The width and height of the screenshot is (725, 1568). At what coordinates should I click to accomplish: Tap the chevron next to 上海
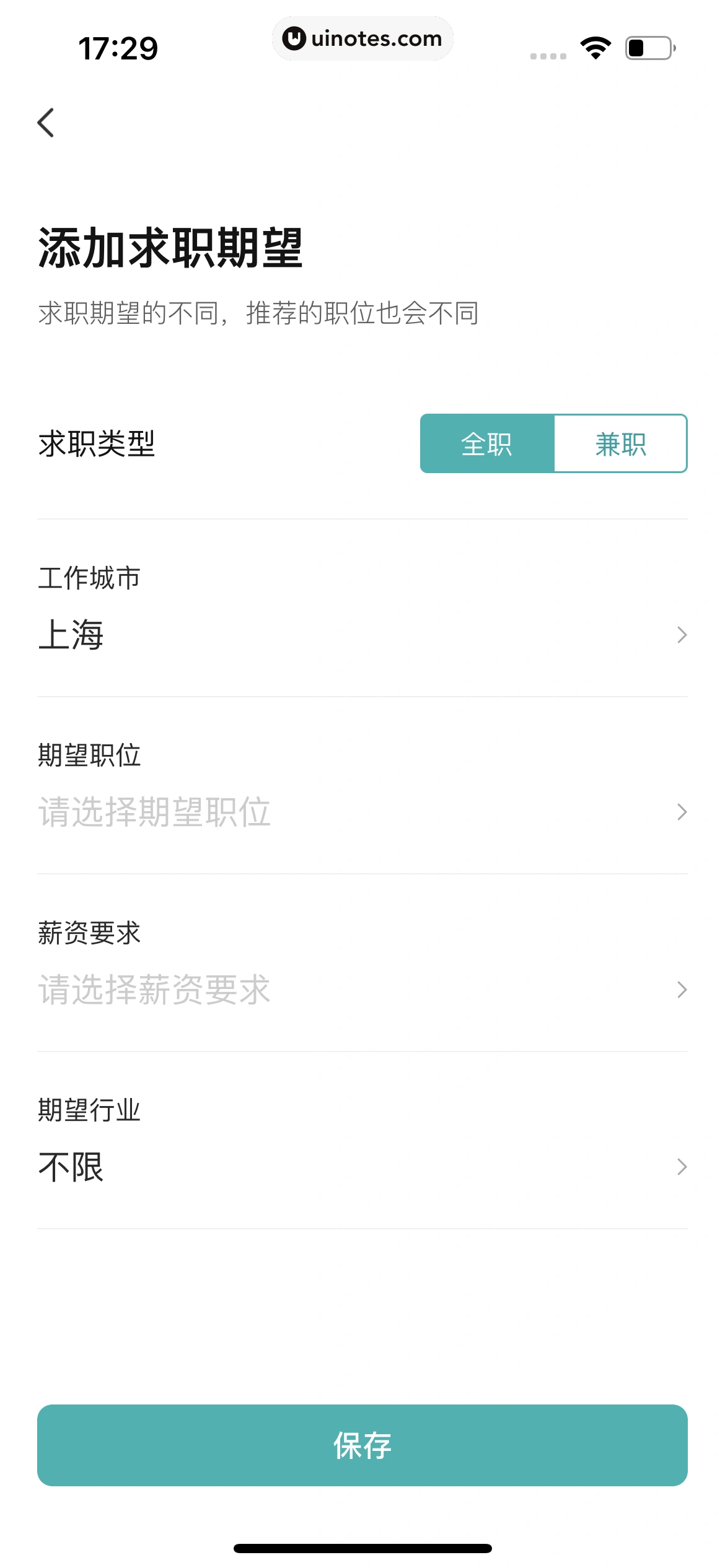680,634
